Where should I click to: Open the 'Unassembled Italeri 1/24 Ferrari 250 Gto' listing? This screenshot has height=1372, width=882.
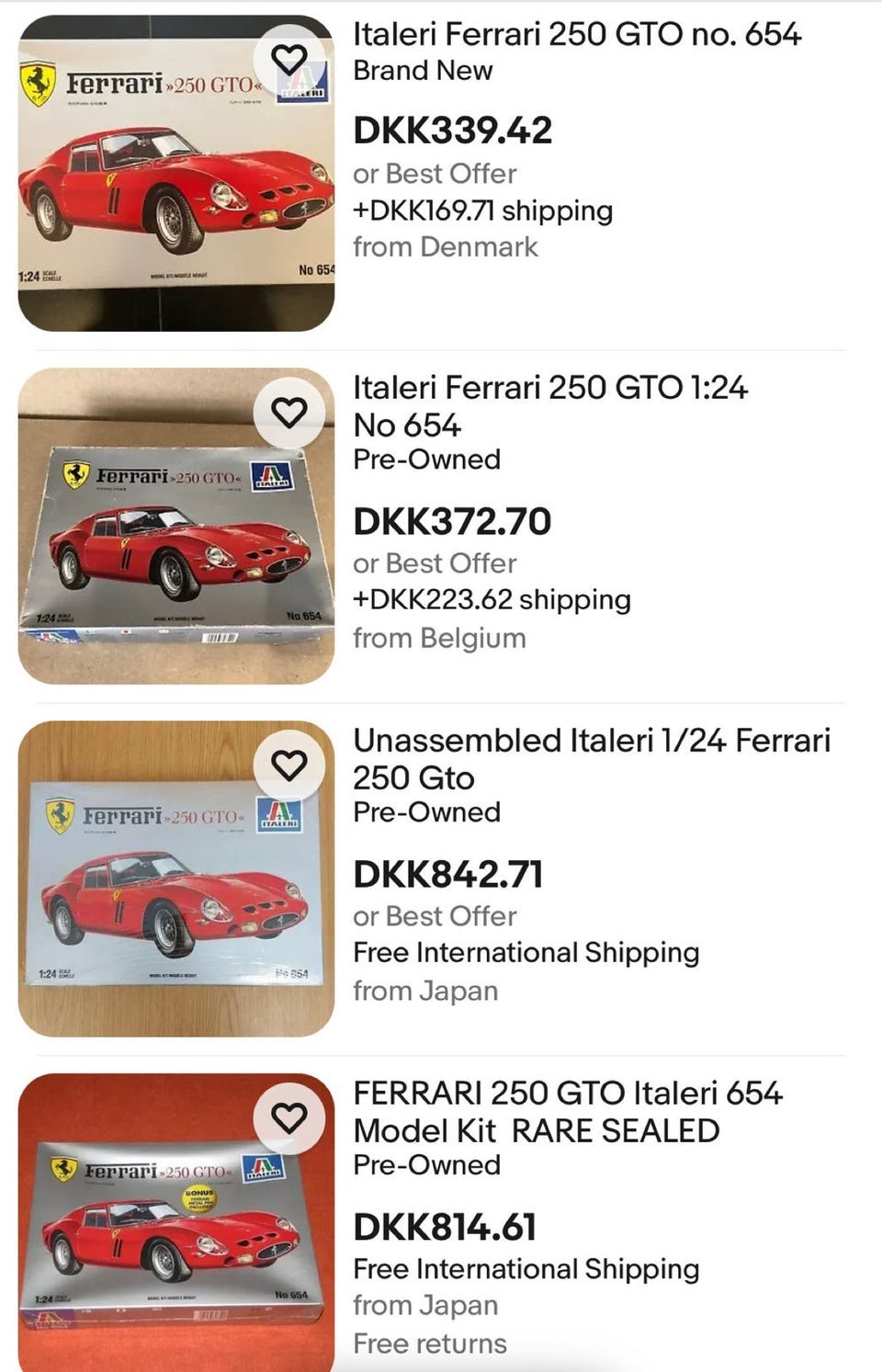pyautogui.click(x=593, y=758)
